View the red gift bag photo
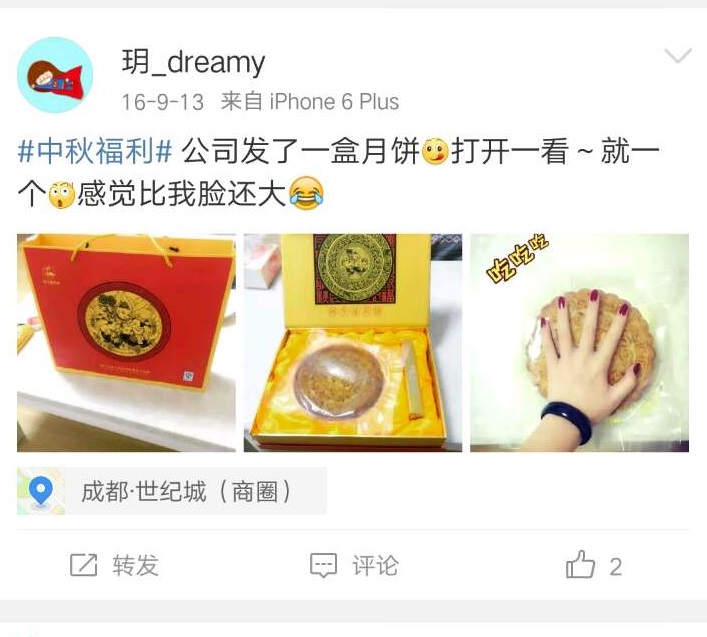Screen dimensions: 707x637 coord(126,342)
